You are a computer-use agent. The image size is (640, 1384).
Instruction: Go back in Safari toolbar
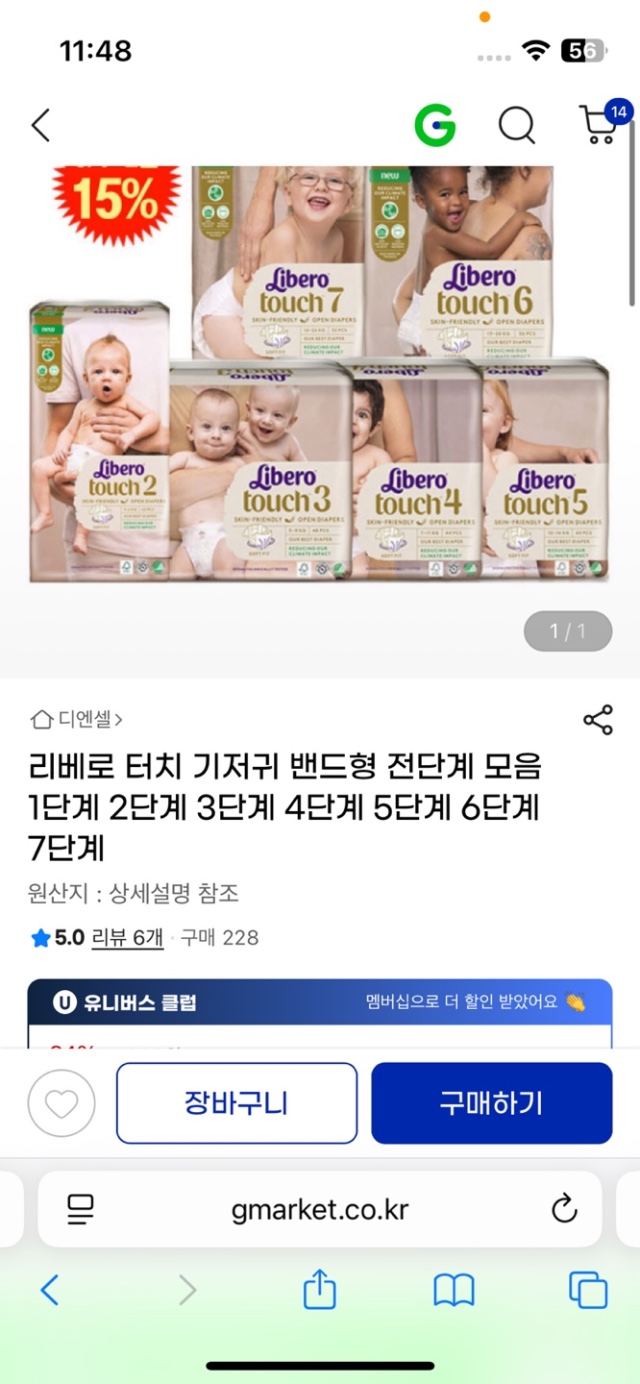[50, 1291]
